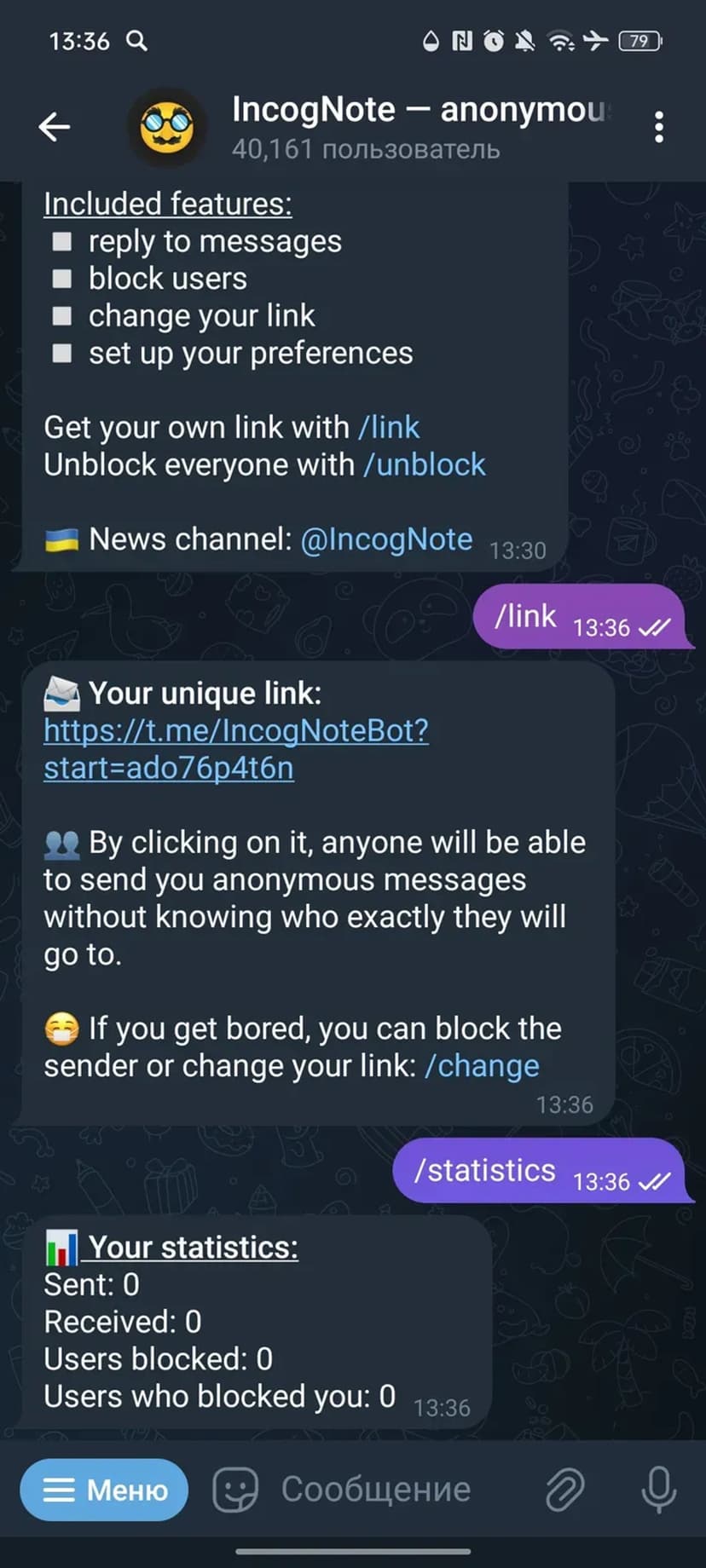Tap the /link command link
The width and height of the screenshot is (706, 1568).
(x=389, y=427)
